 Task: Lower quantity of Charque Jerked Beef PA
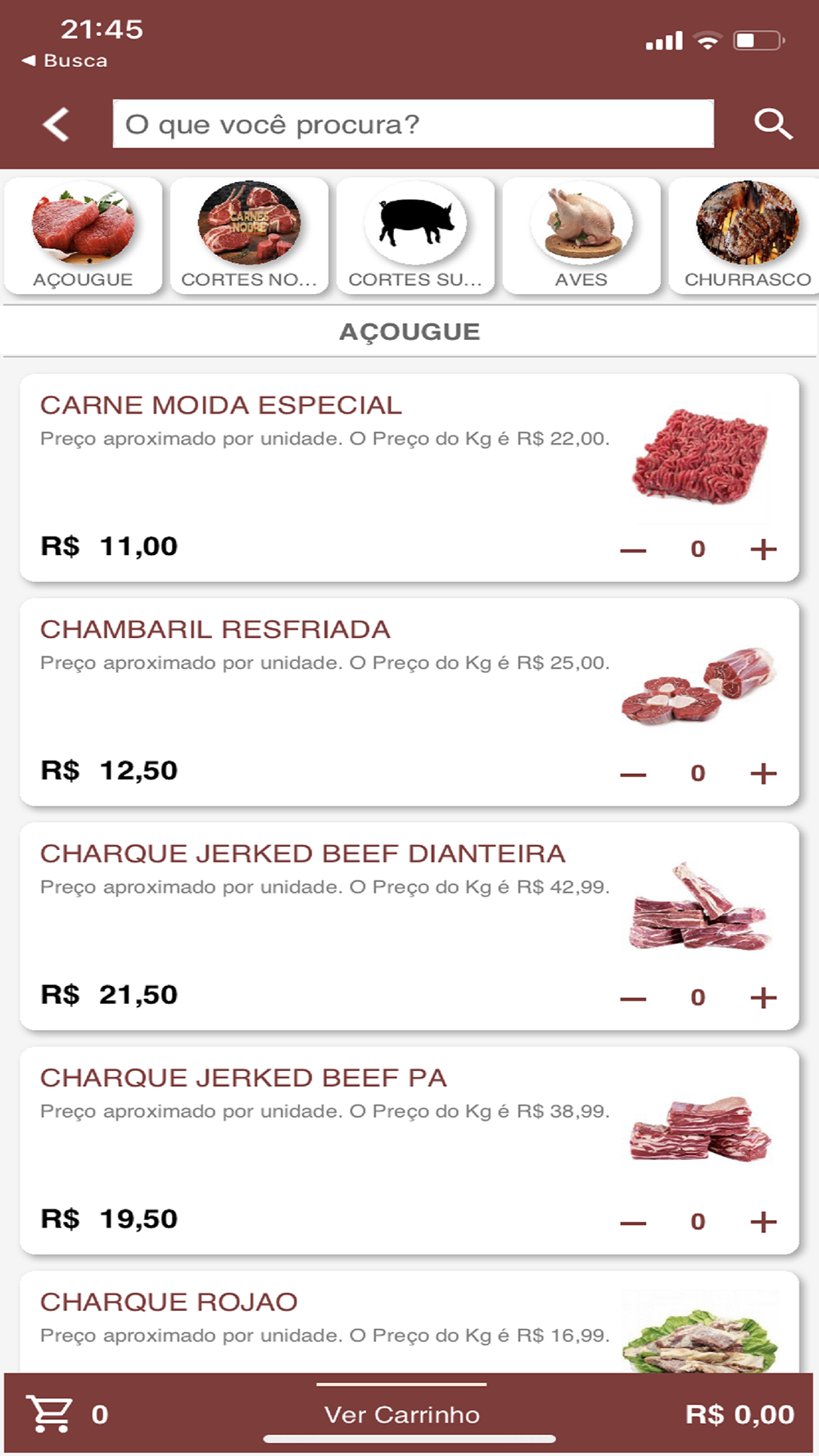click(633, 1223)
